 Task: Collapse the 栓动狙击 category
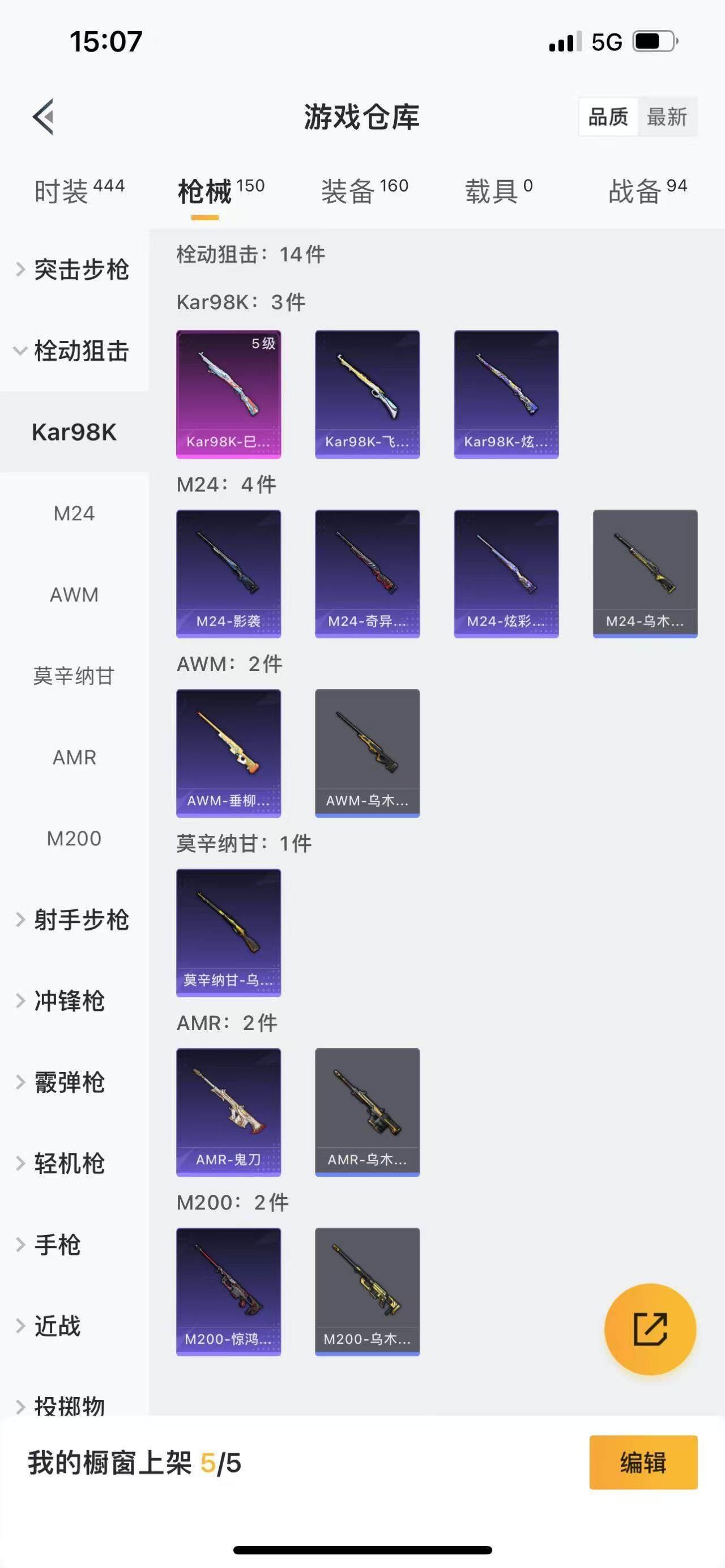click(x=74, y=351)
